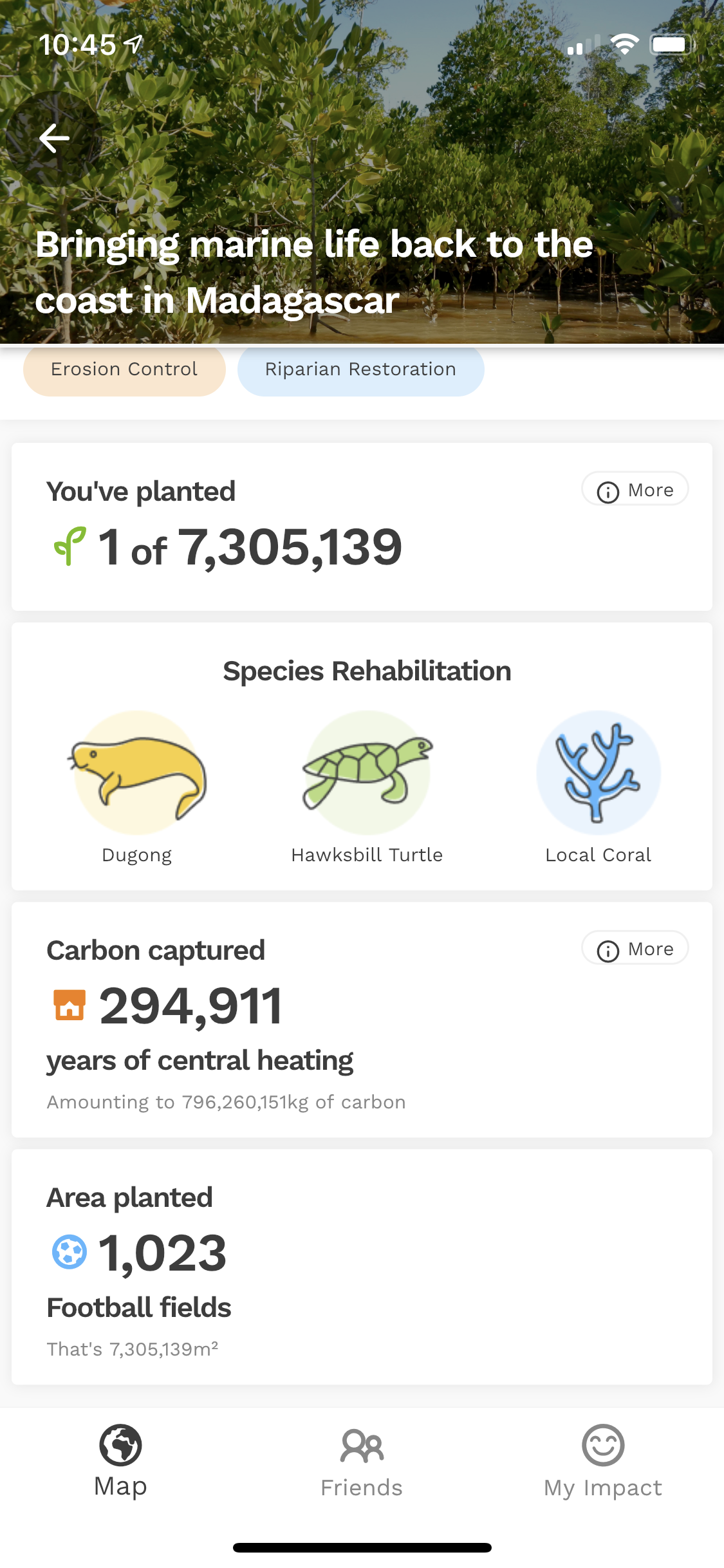Open More info on You've planted
Image resolution: width=724 pixels, height=1568 pixels.
tap(635, 489)
